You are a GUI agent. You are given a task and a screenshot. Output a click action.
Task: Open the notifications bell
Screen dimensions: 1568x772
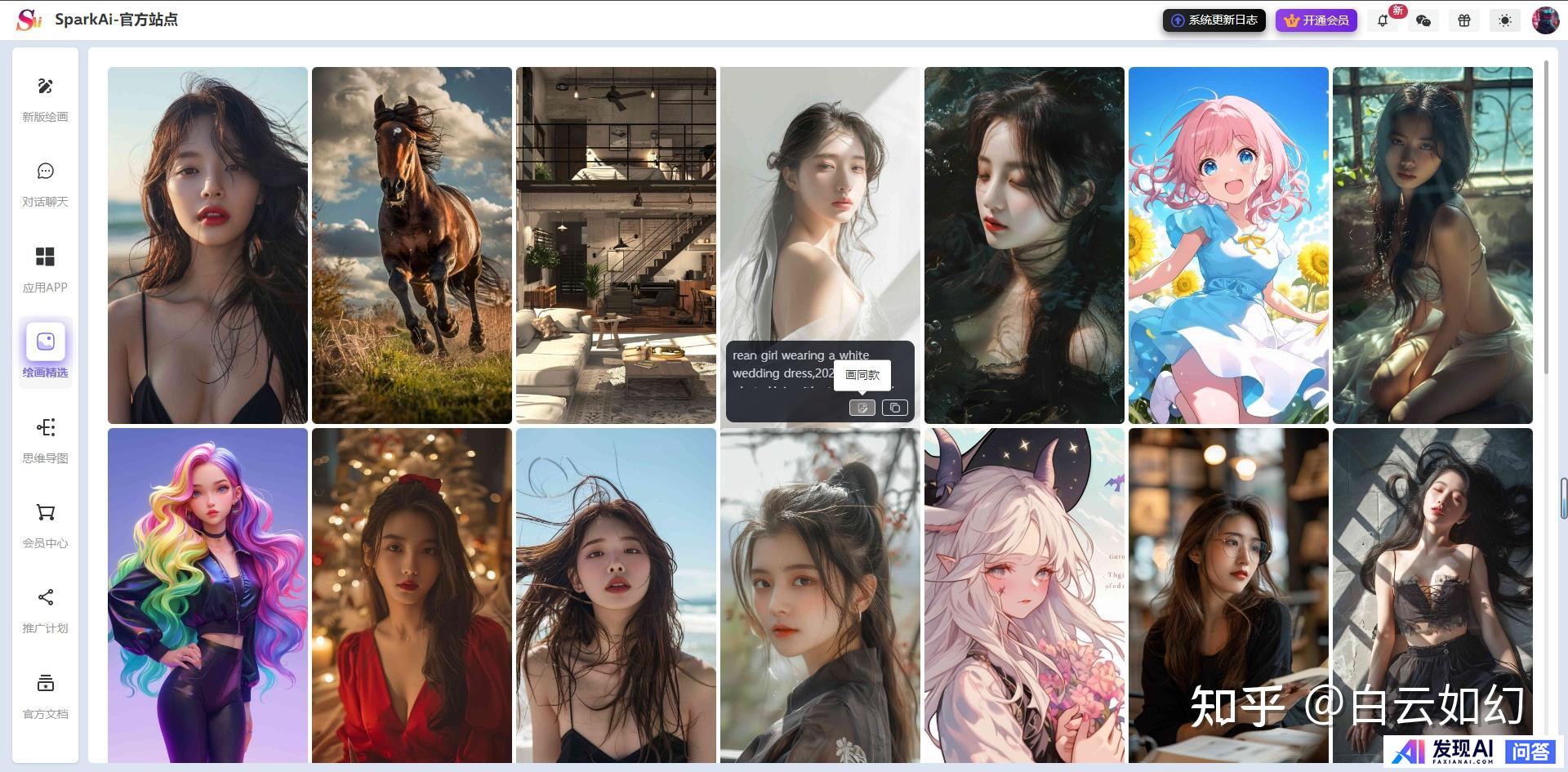click(1383, 21)
